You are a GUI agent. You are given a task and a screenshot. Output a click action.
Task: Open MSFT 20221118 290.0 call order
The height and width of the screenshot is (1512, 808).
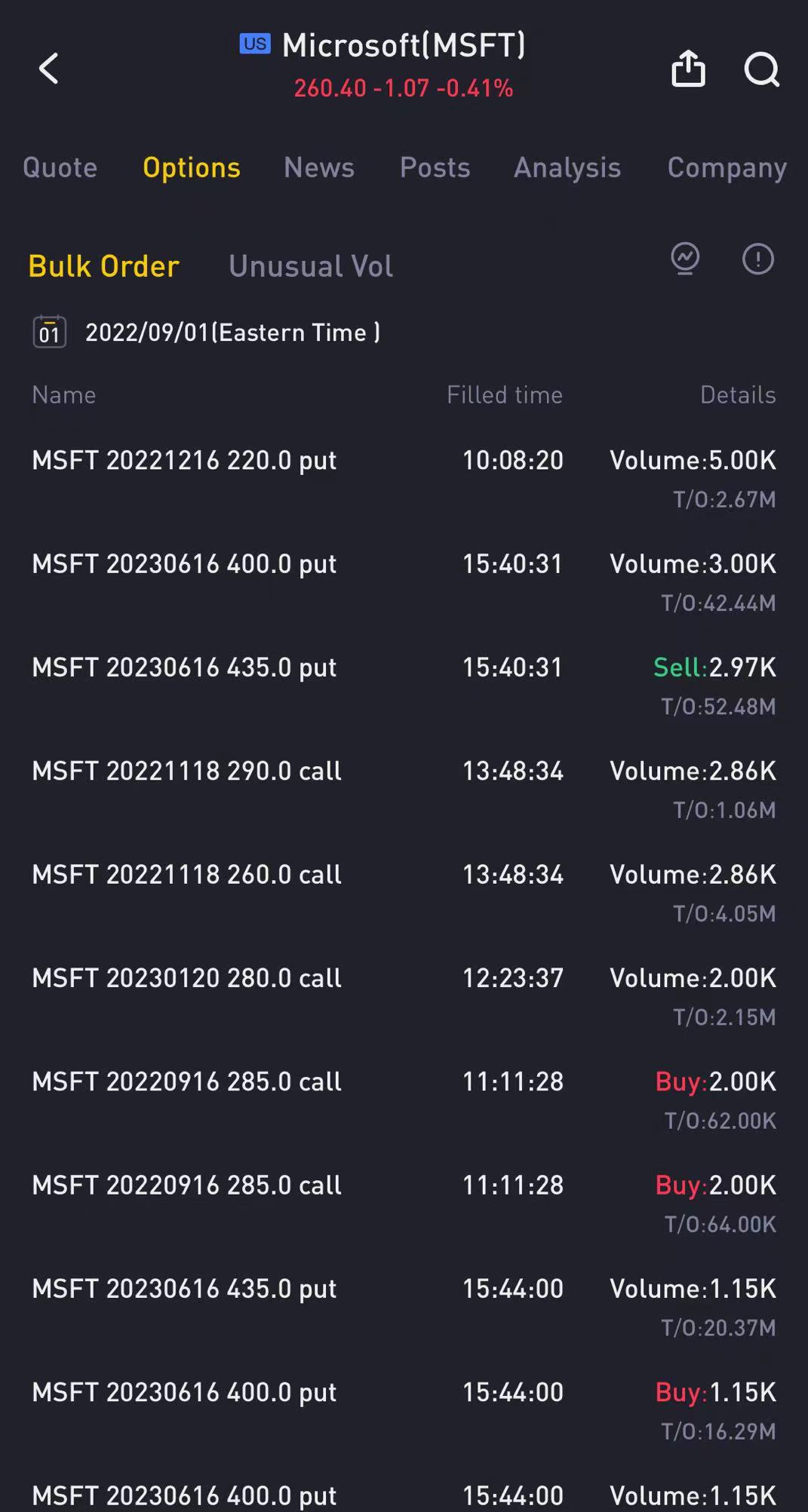click(404, 790)
